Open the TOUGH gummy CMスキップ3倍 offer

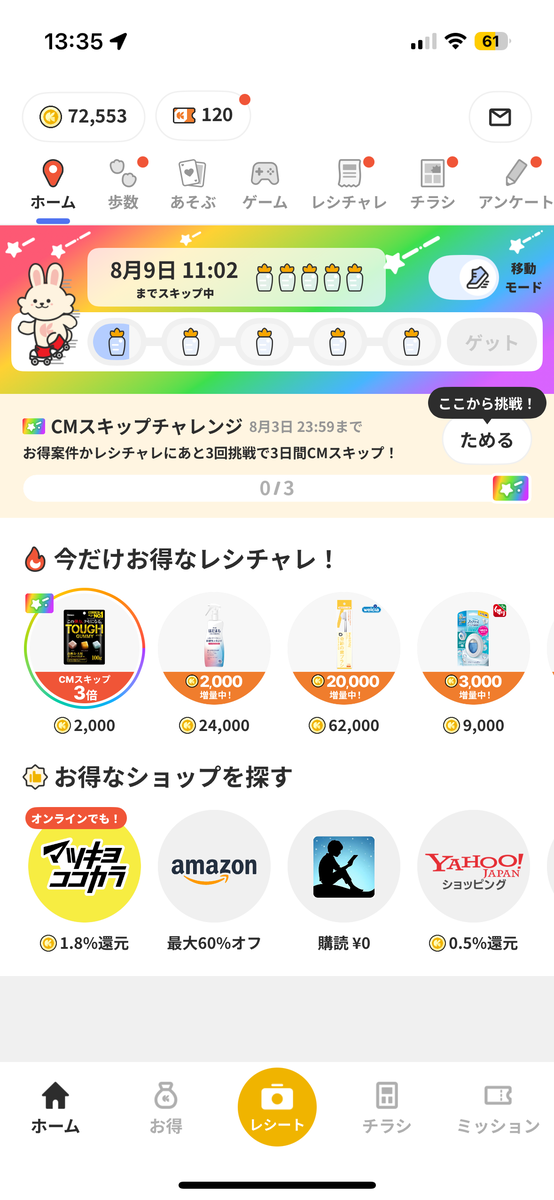tap(84, 662)
